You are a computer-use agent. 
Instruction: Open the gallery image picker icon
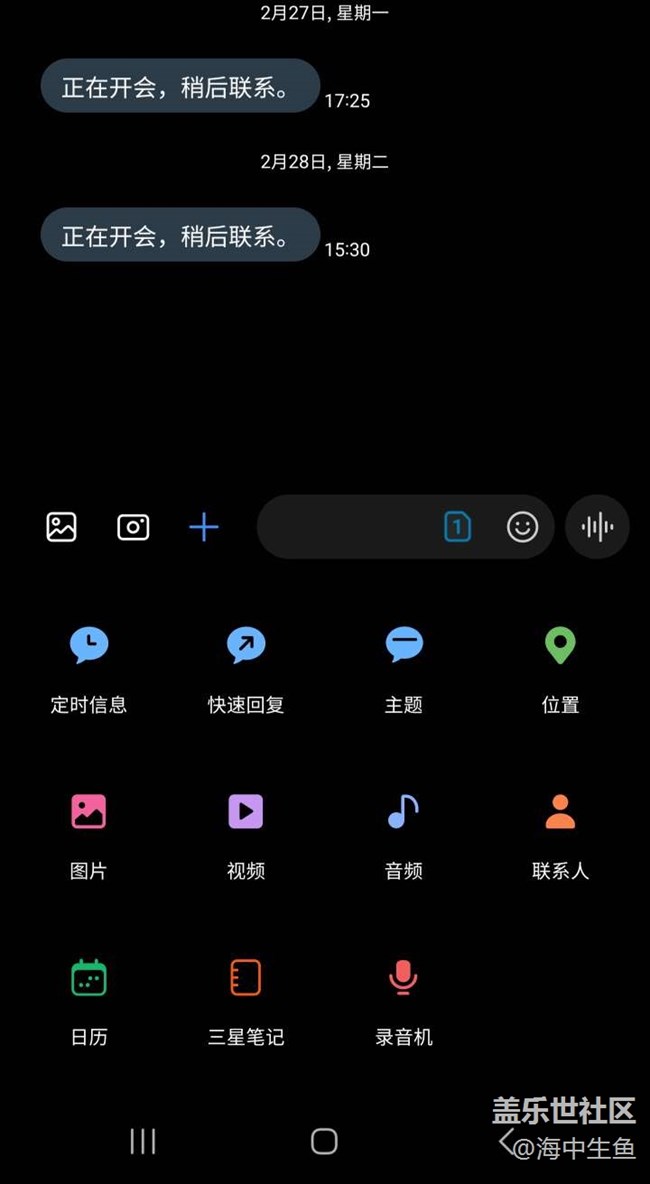click(x=62, y=527)
